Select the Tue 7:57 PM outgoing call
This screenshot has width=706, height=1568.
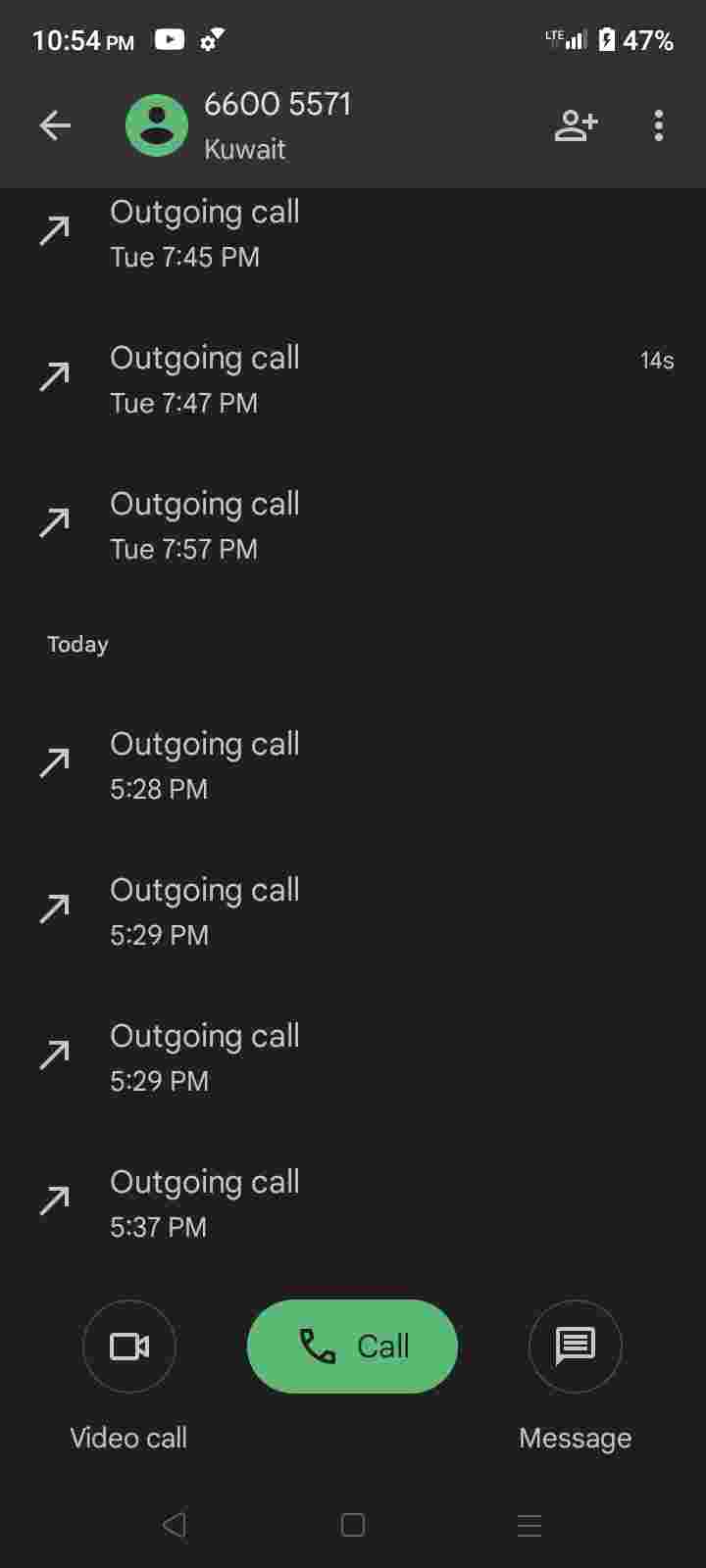[353, 525]
